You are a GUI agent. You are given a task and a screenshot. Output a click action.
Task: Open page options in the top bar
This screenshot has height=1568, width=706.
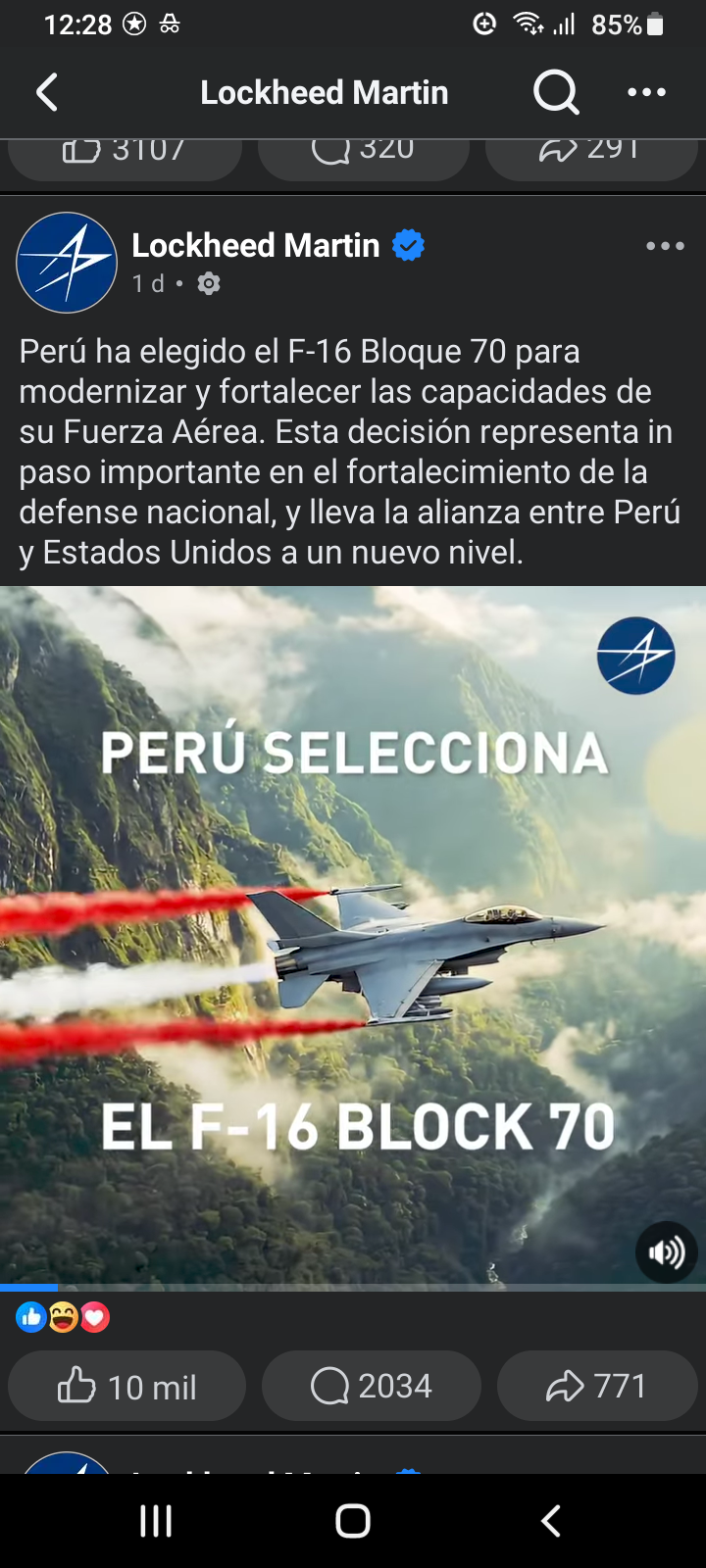pos(646,93)
